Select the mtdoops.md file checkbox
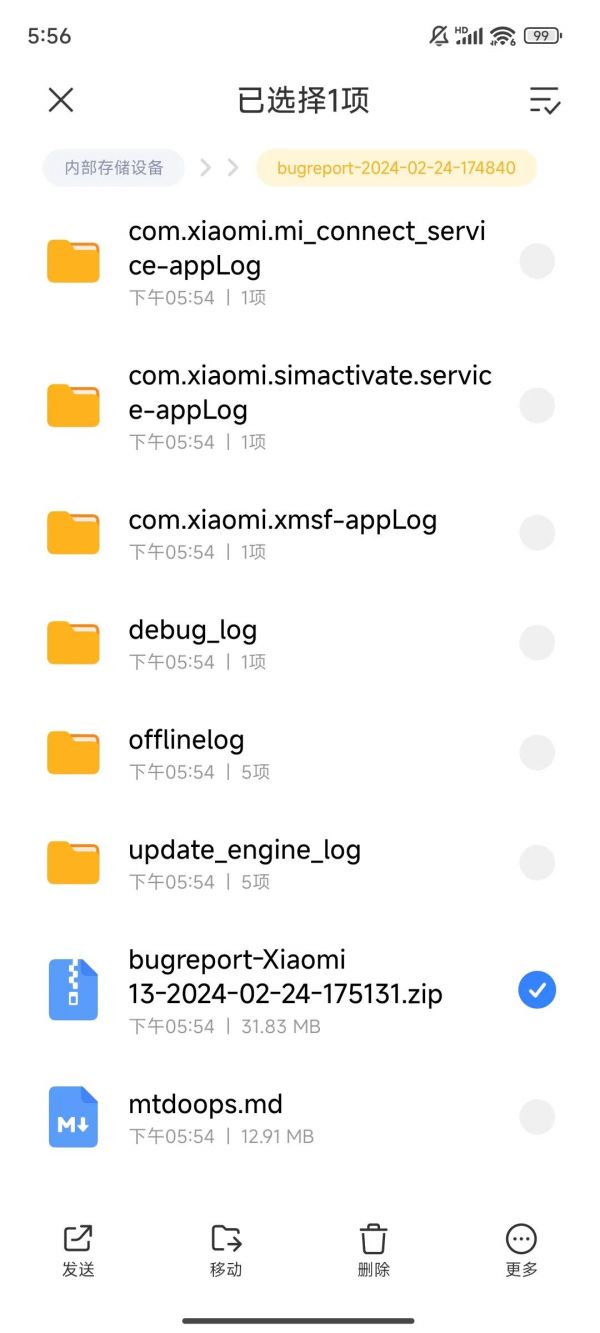The width and height of the screenshot is (600, 1333). [x=537, y=1116]
